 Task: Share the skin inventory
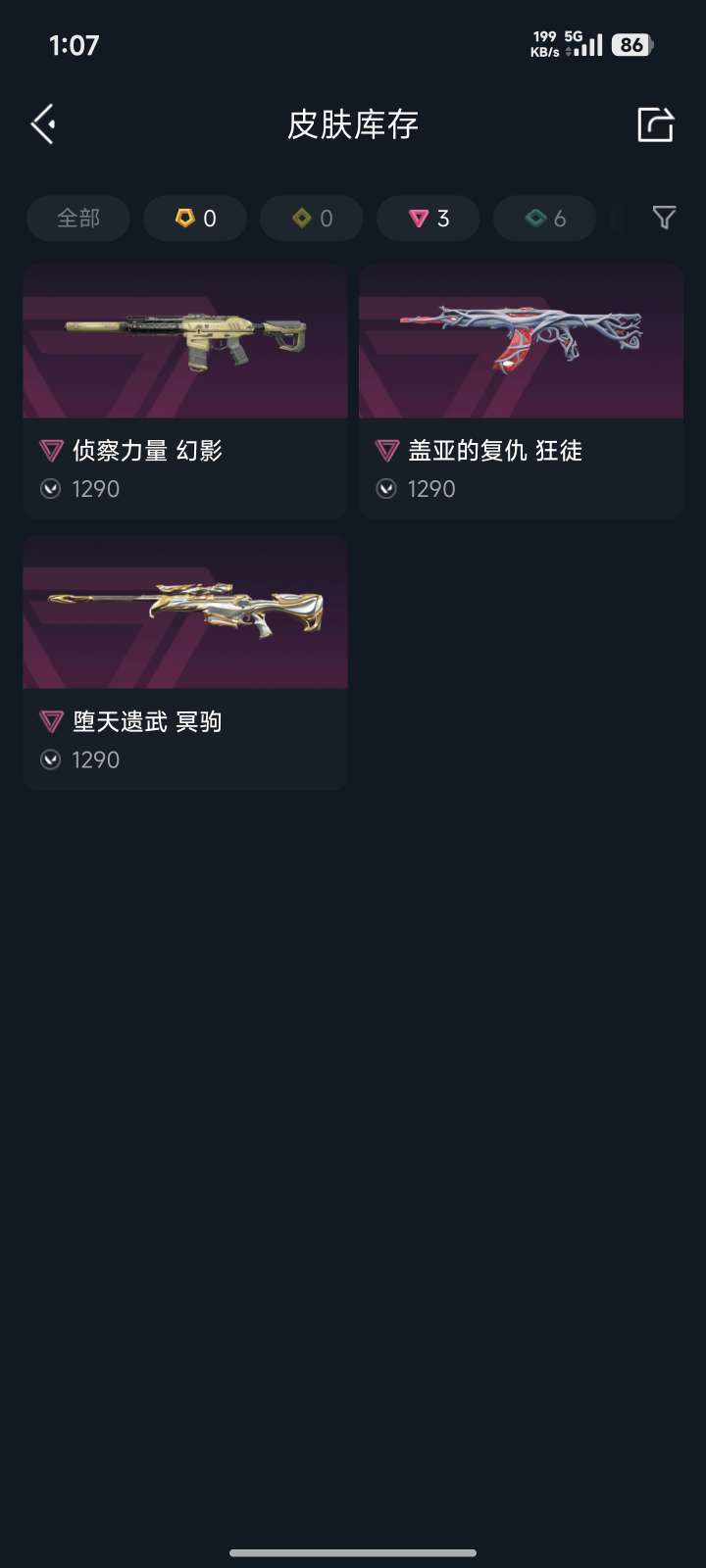[x=655, y=124]
